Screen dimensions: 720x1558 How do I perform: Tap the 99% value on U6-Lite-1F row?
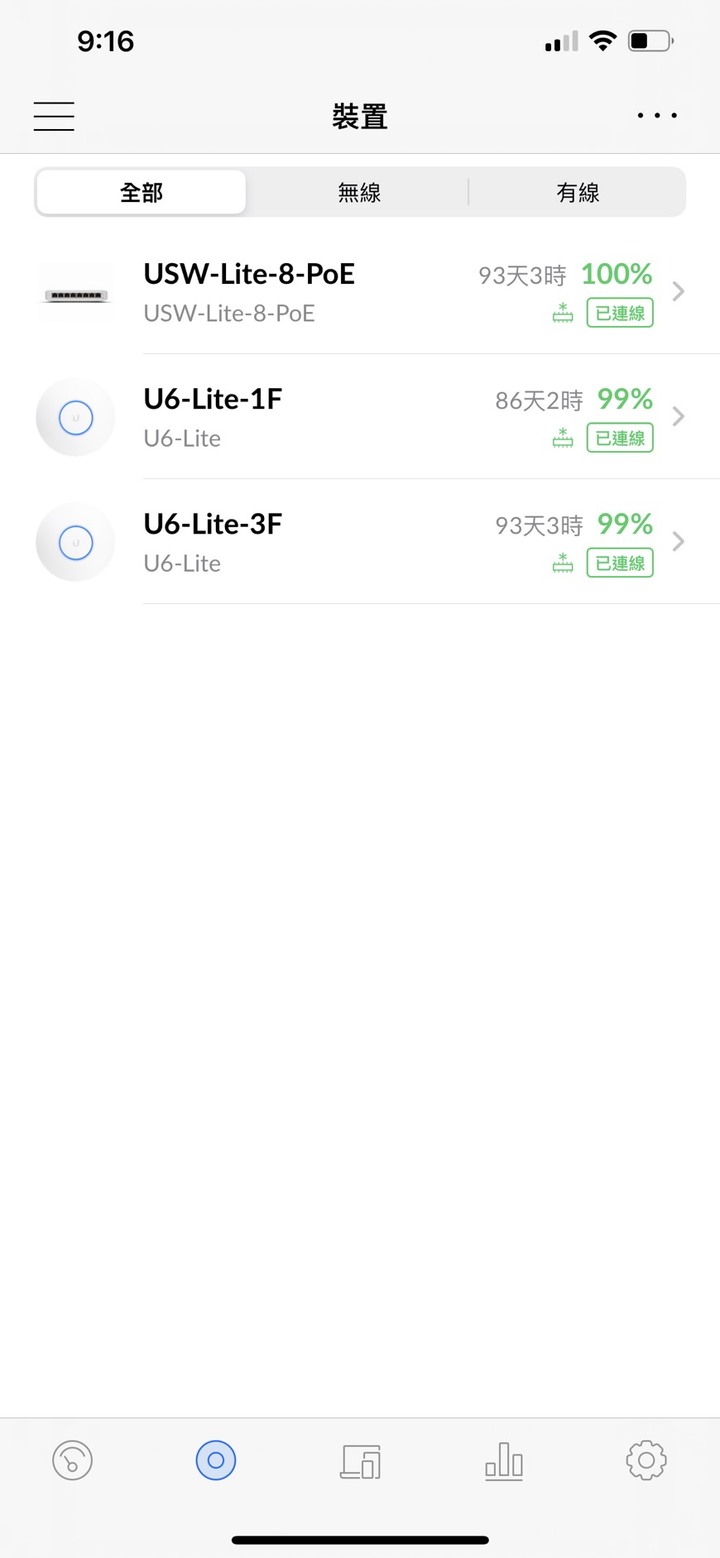tap(624, 399)
